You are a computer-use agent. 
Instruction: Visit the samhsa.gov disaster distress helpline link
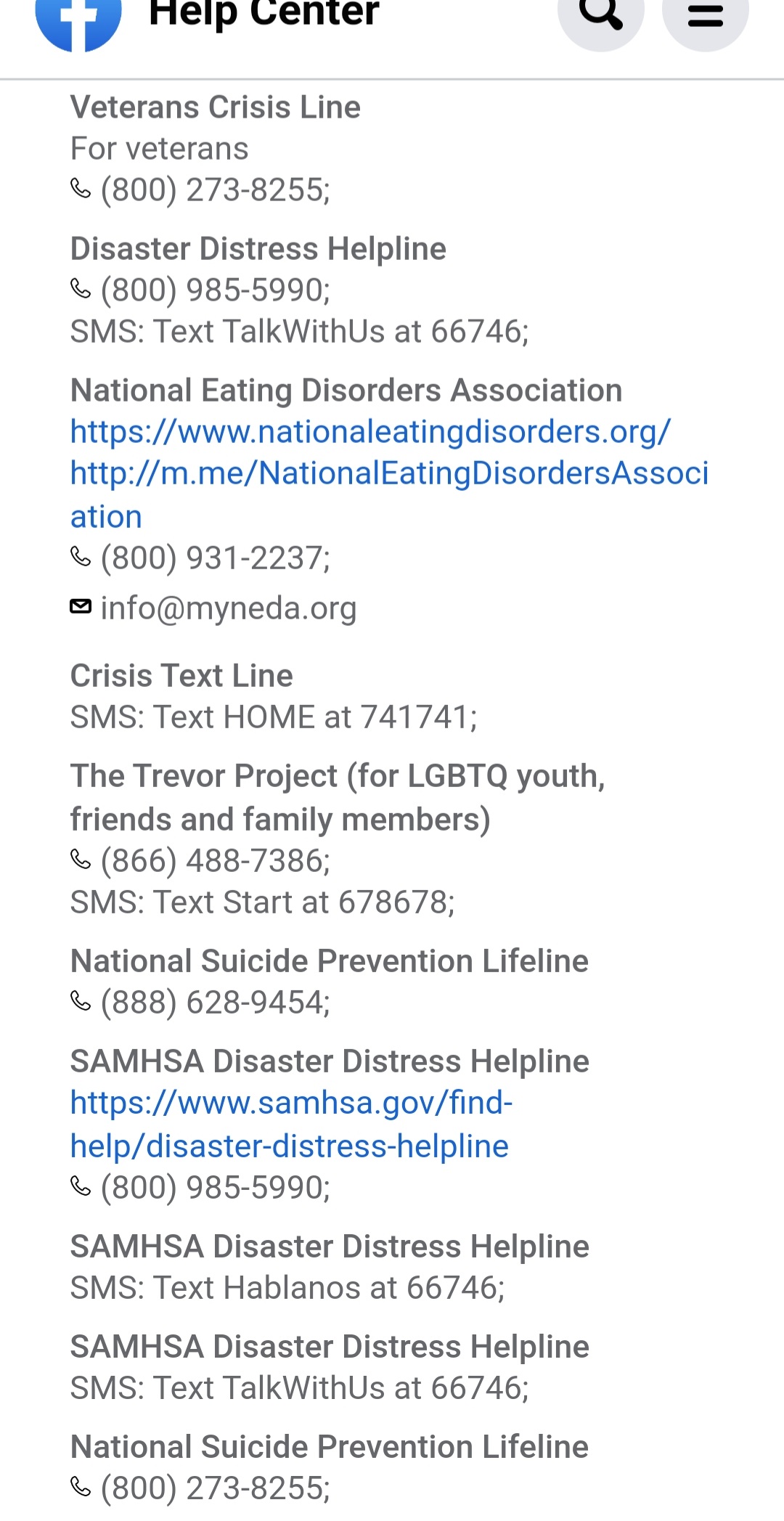[x=290, y=1124]
